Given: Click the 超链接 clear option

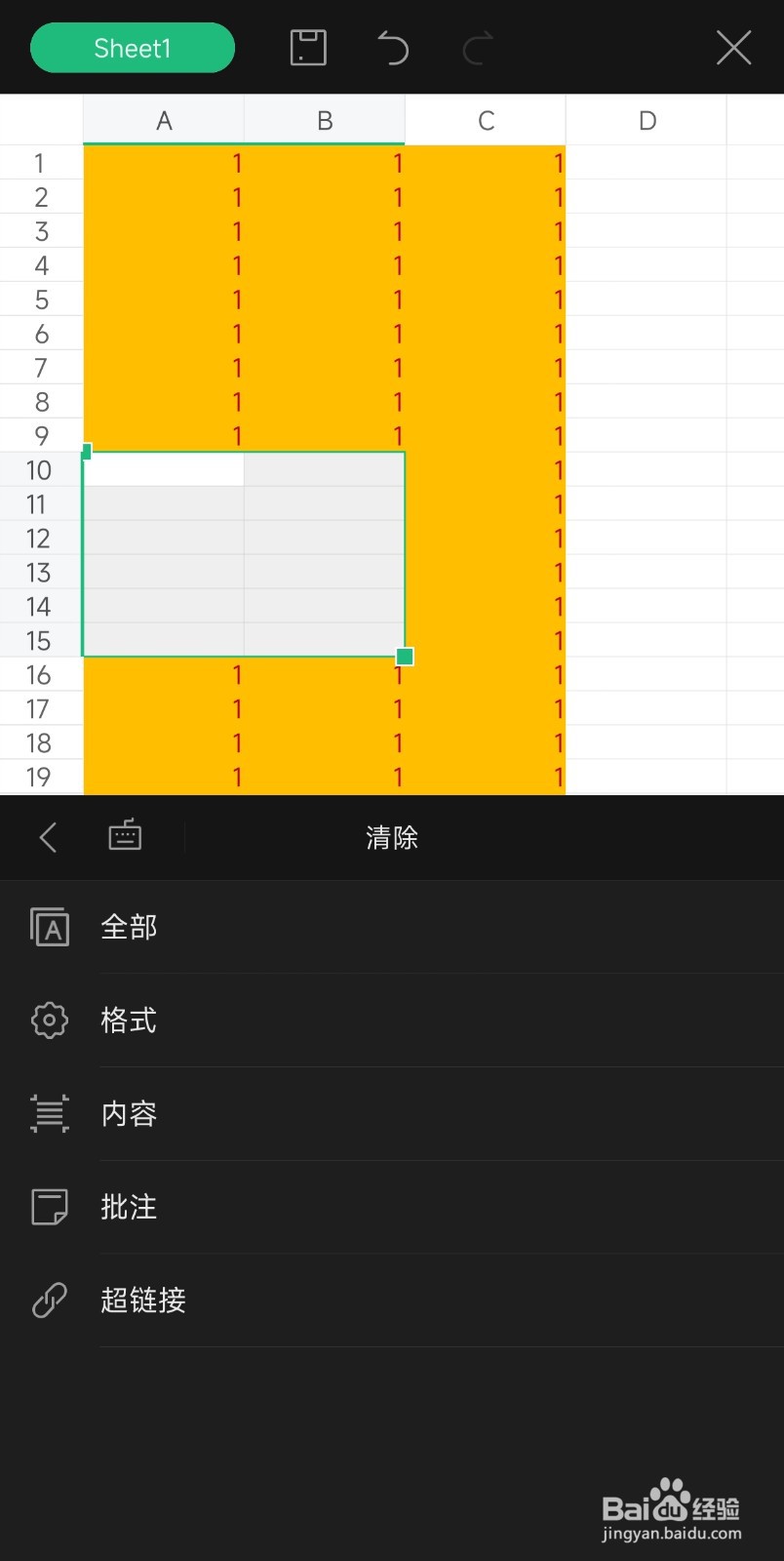Looking at the screenshot, I should (x=142, y=1299).
